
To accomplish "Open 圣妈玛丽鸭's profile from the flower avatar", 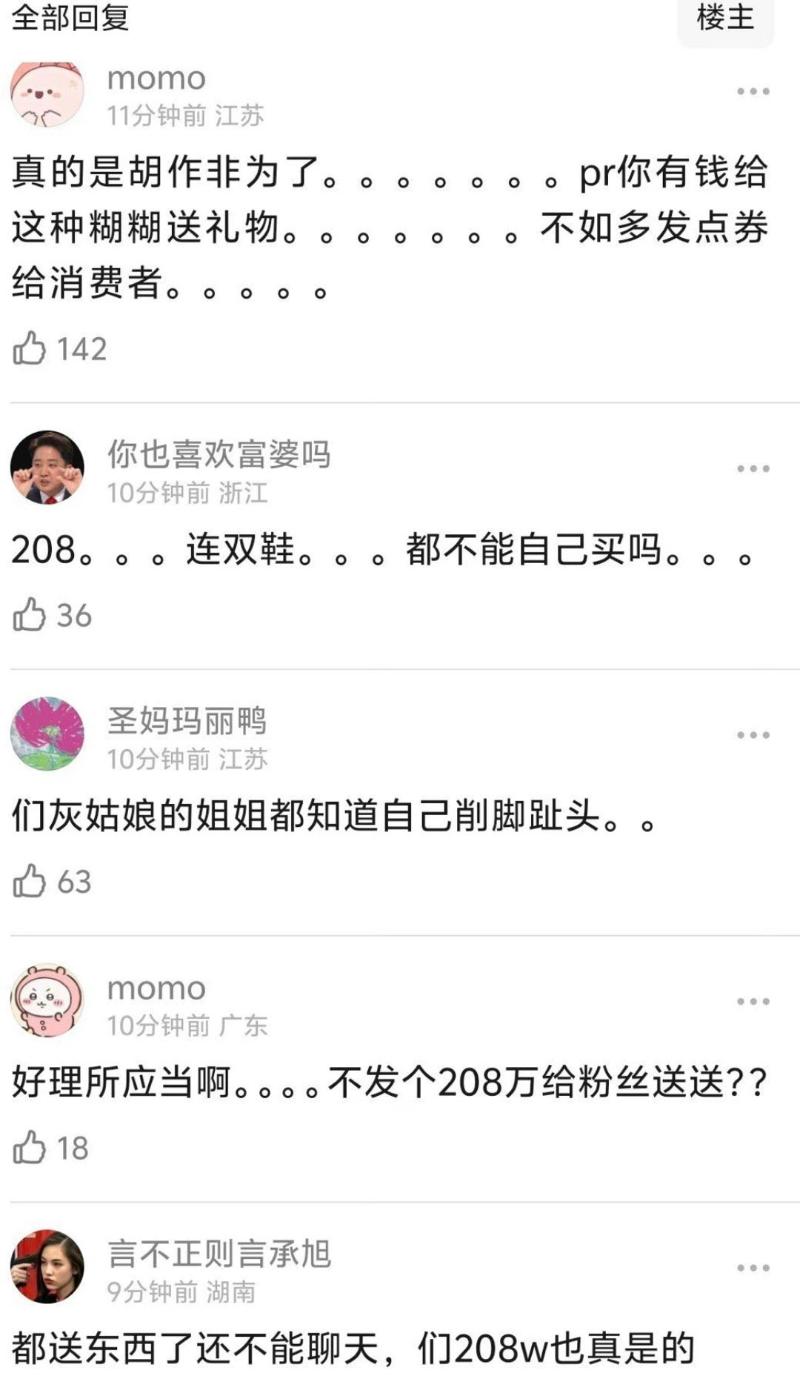I will (x=47, y=734).
